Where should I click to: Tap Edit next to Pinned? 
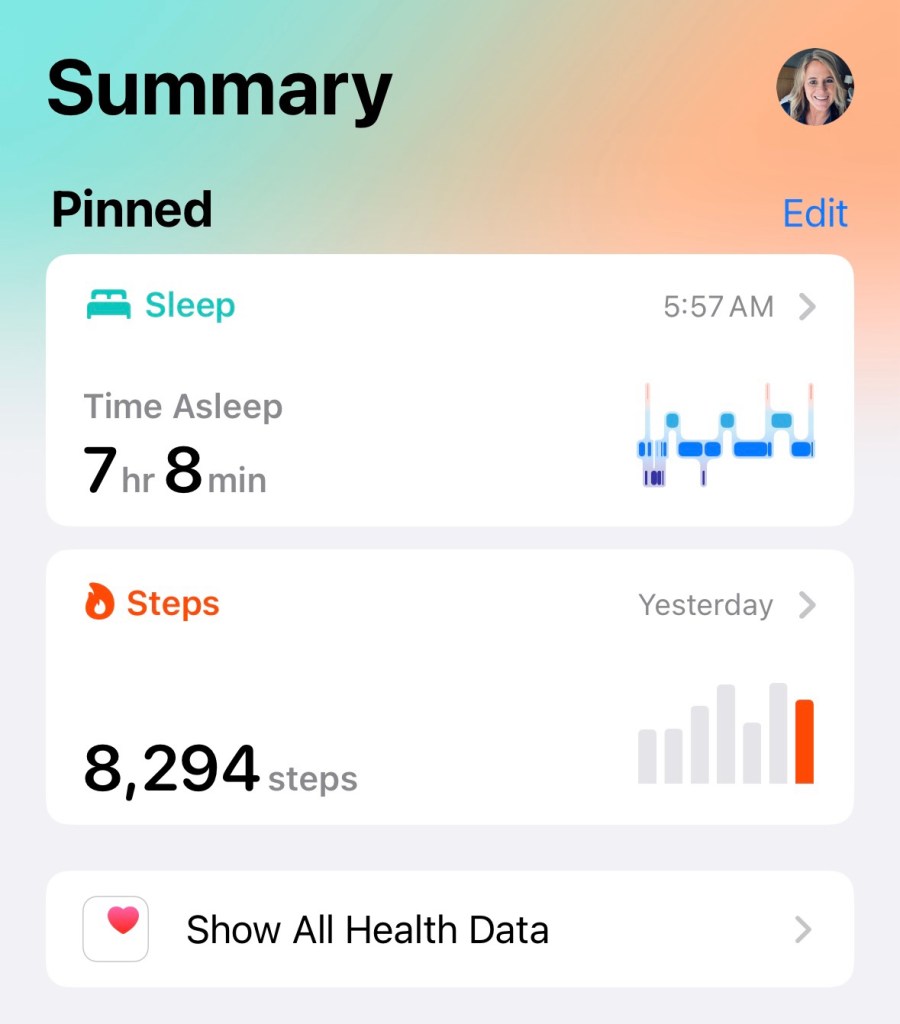(815, 213)
